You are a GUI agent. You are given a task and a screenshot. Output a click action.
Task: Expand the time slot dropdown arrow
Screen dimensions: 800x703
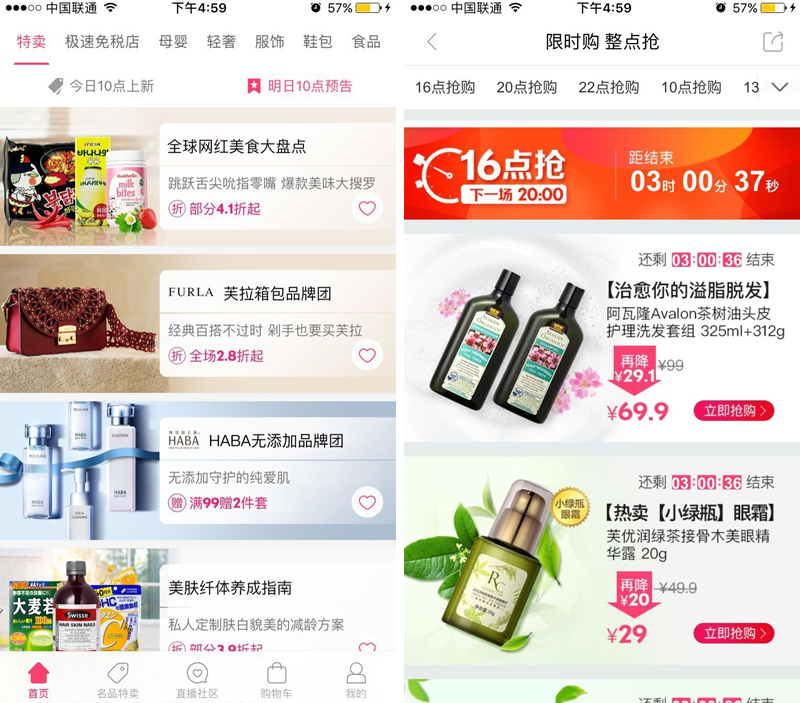pyautogui.click(x=780, y=88)
